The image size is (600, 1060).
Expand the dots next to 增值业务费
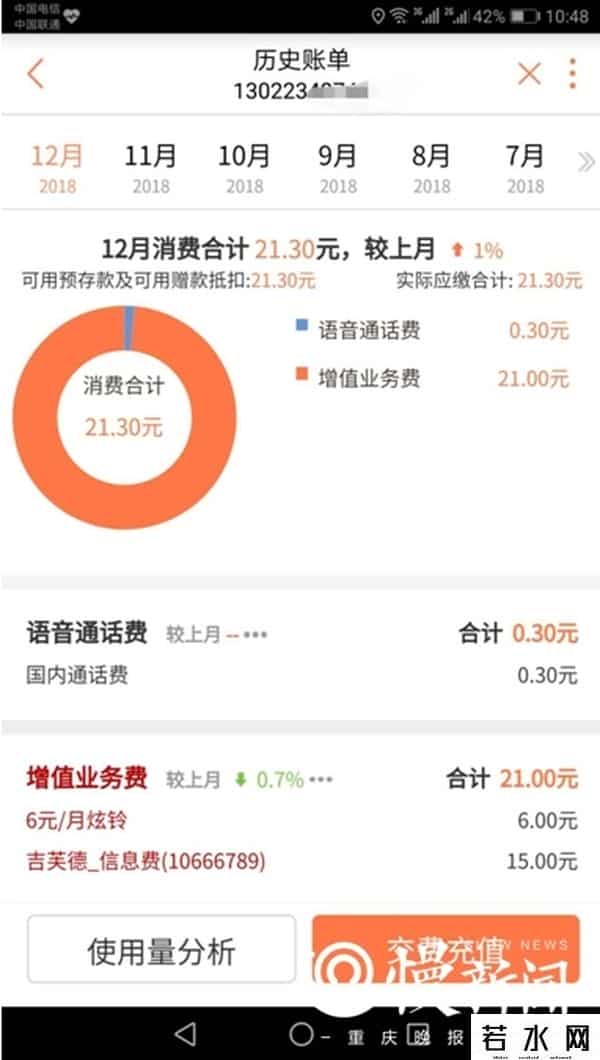pos(321,780)
